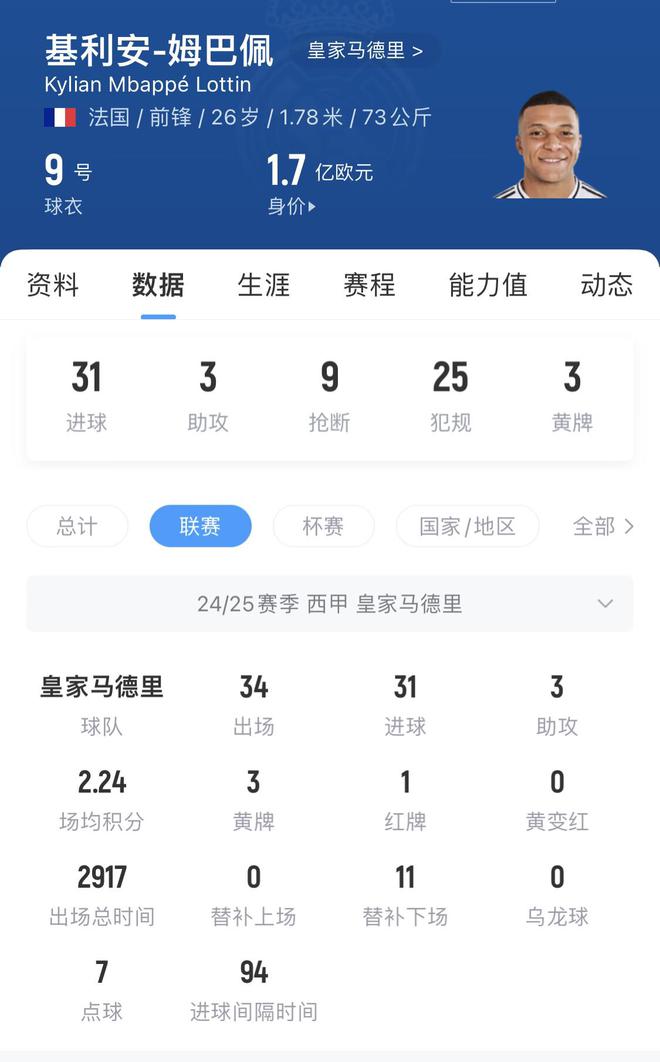Switch to the 生涯 tab

coord(264,285)
